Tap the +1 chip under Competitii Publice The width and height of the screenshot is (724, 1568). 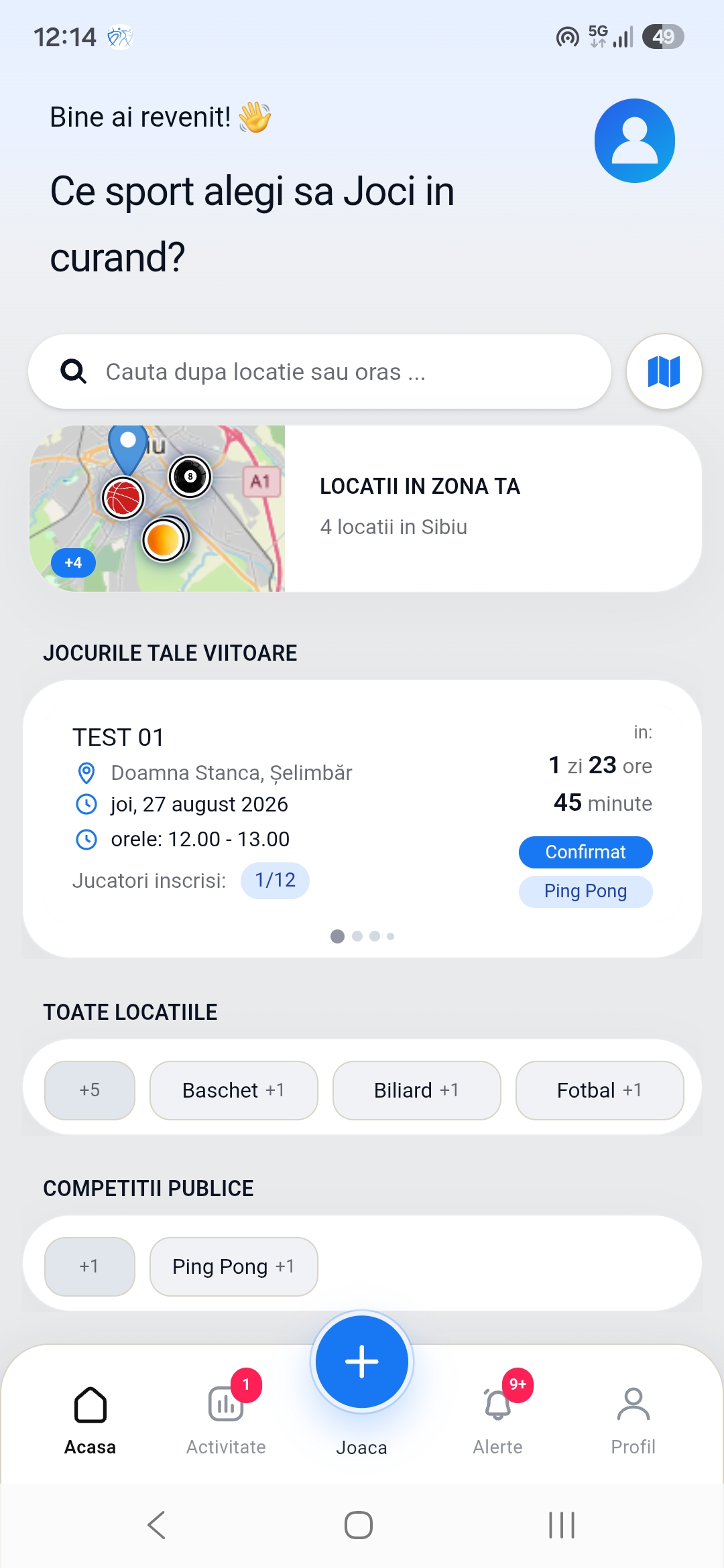(90, 1266)
